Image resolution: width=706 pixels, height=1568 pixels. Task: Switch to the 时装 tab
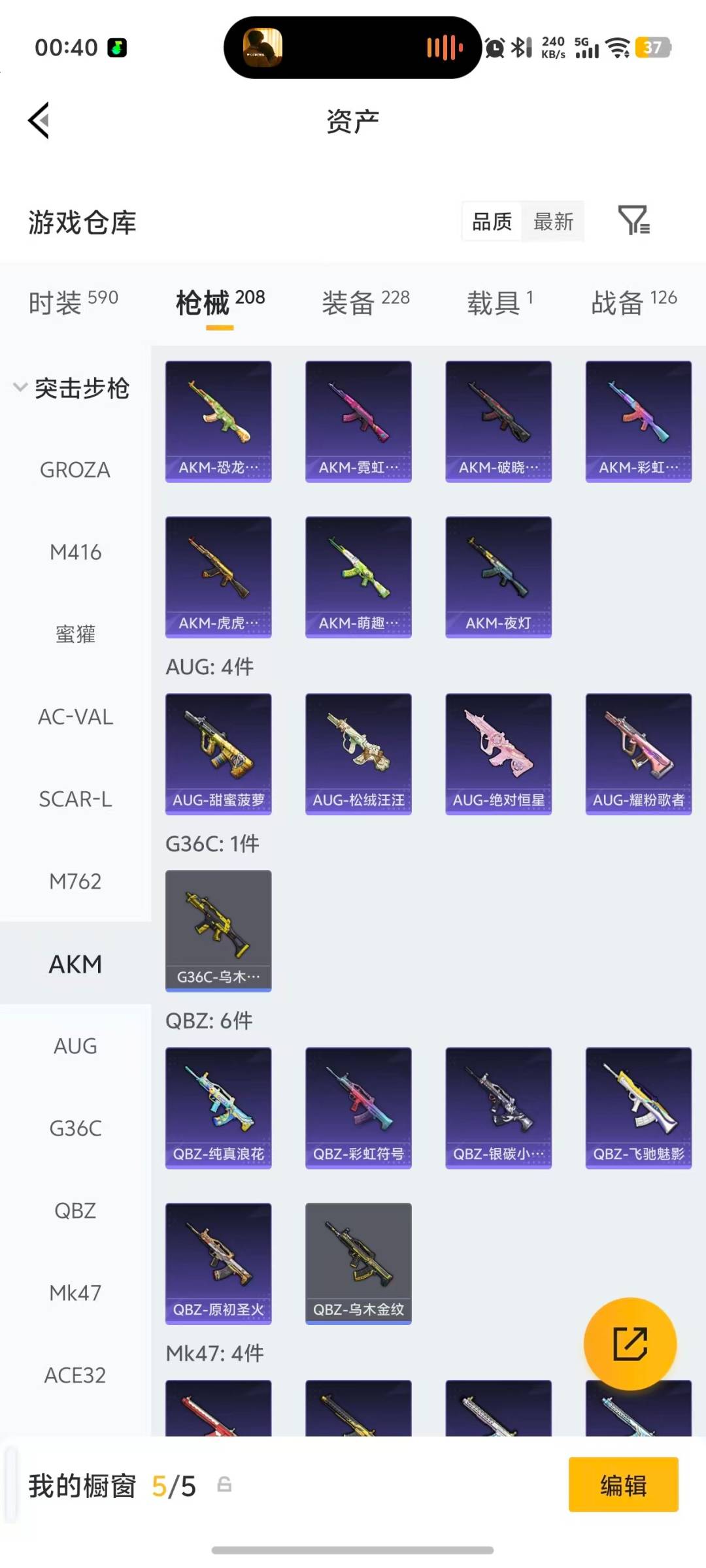pos(73,302)
